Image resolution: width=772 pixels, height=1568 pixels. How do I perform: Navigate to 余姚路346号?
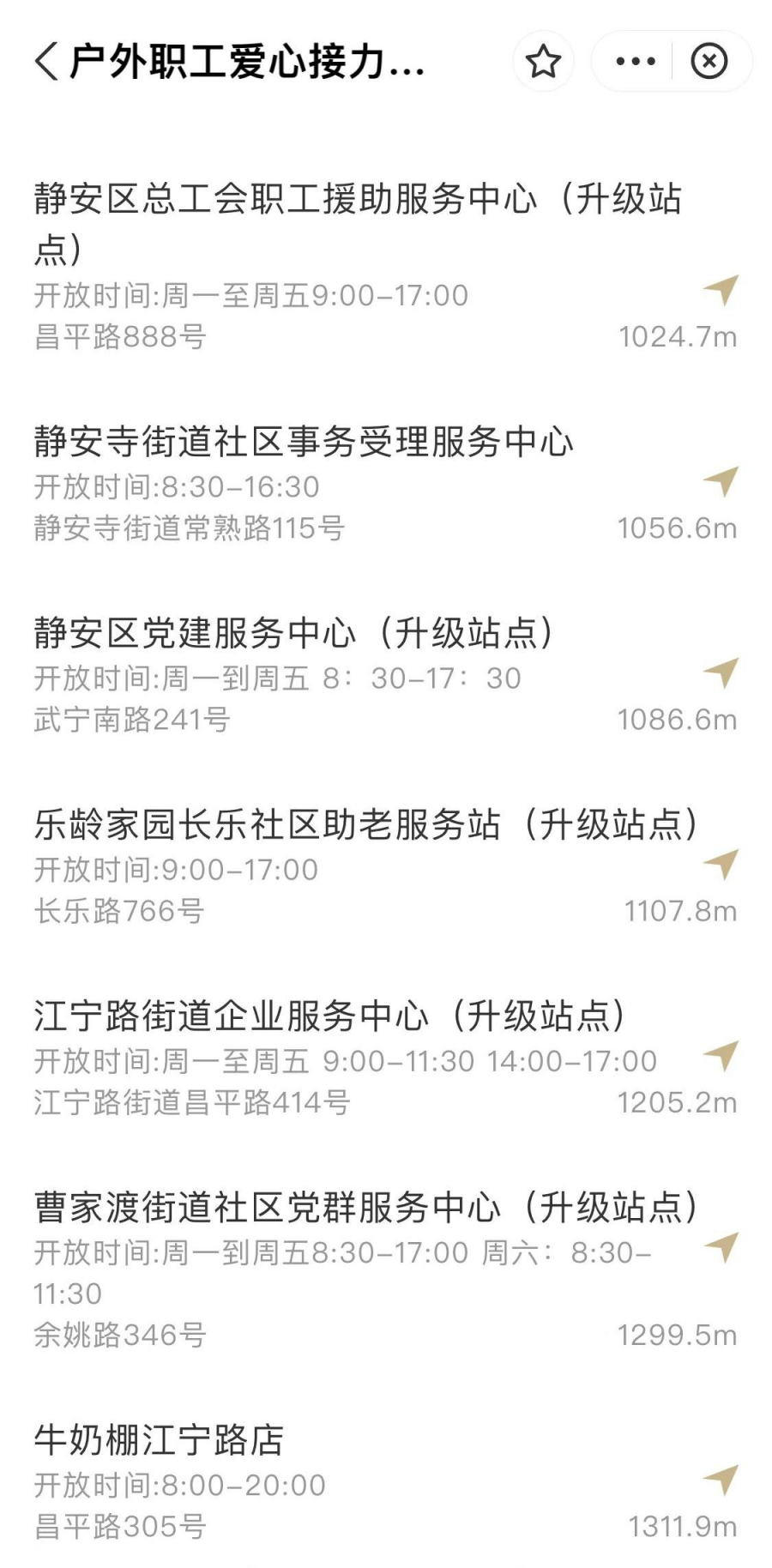coord(721,1246)
